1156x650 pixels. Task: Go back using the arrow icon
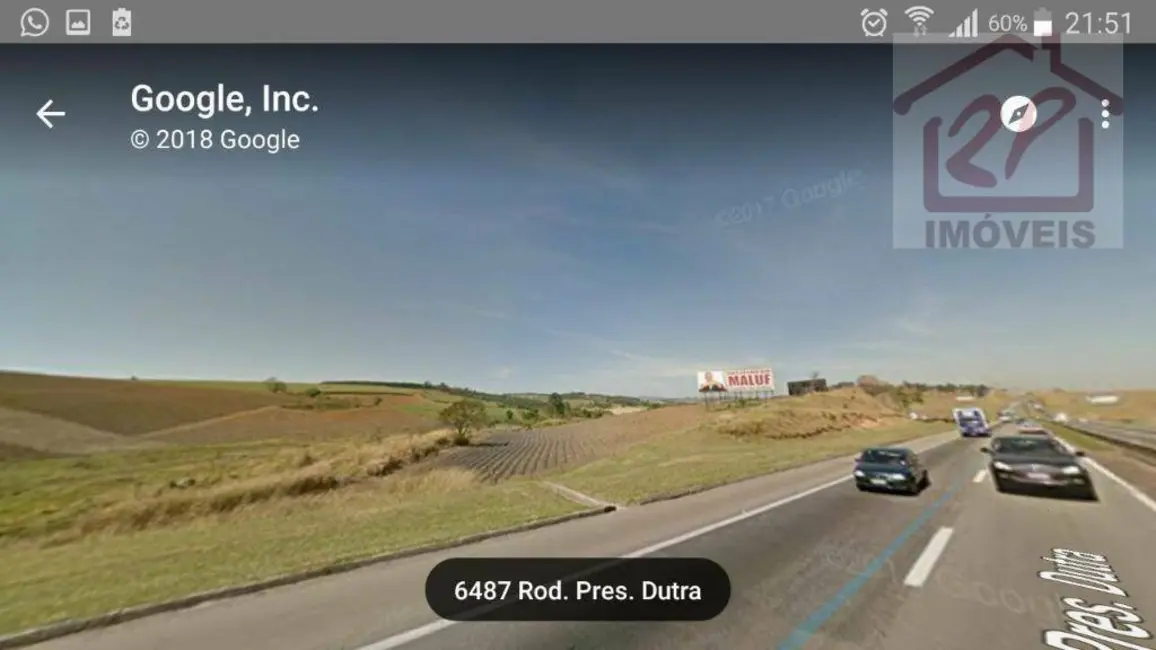coord(50,114)
